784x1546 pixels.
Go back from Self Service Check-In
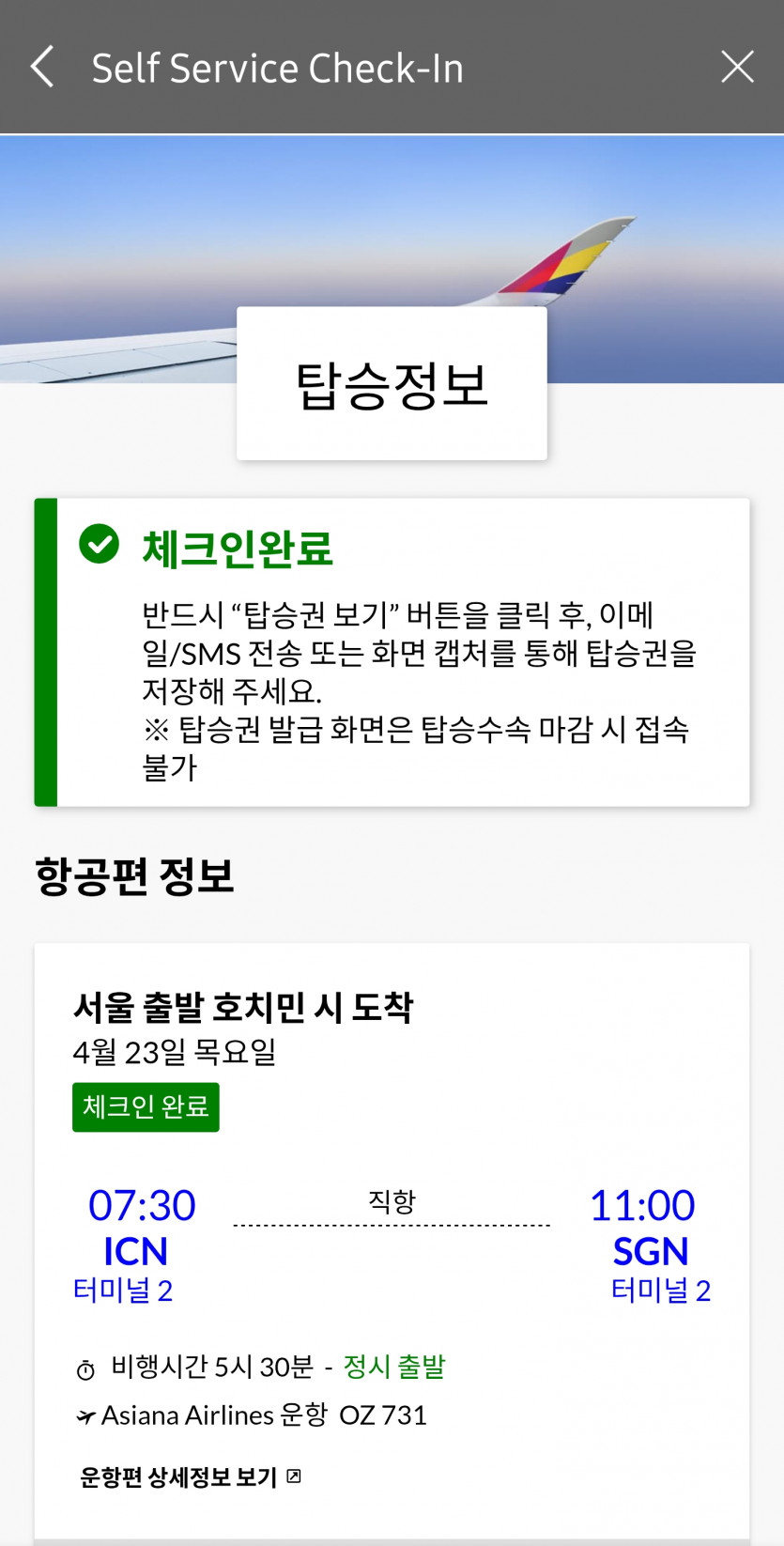coord(42,68)
